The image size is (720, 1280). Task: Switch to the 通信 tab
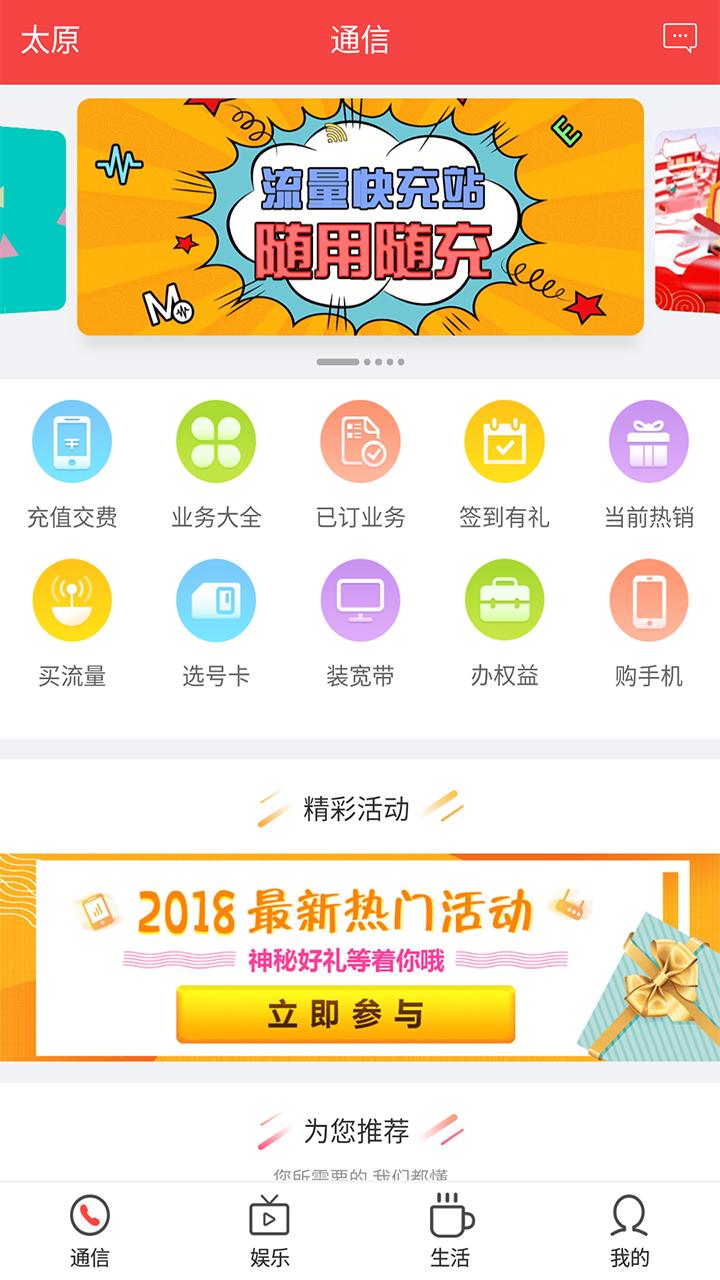[x=90, y=1231]
